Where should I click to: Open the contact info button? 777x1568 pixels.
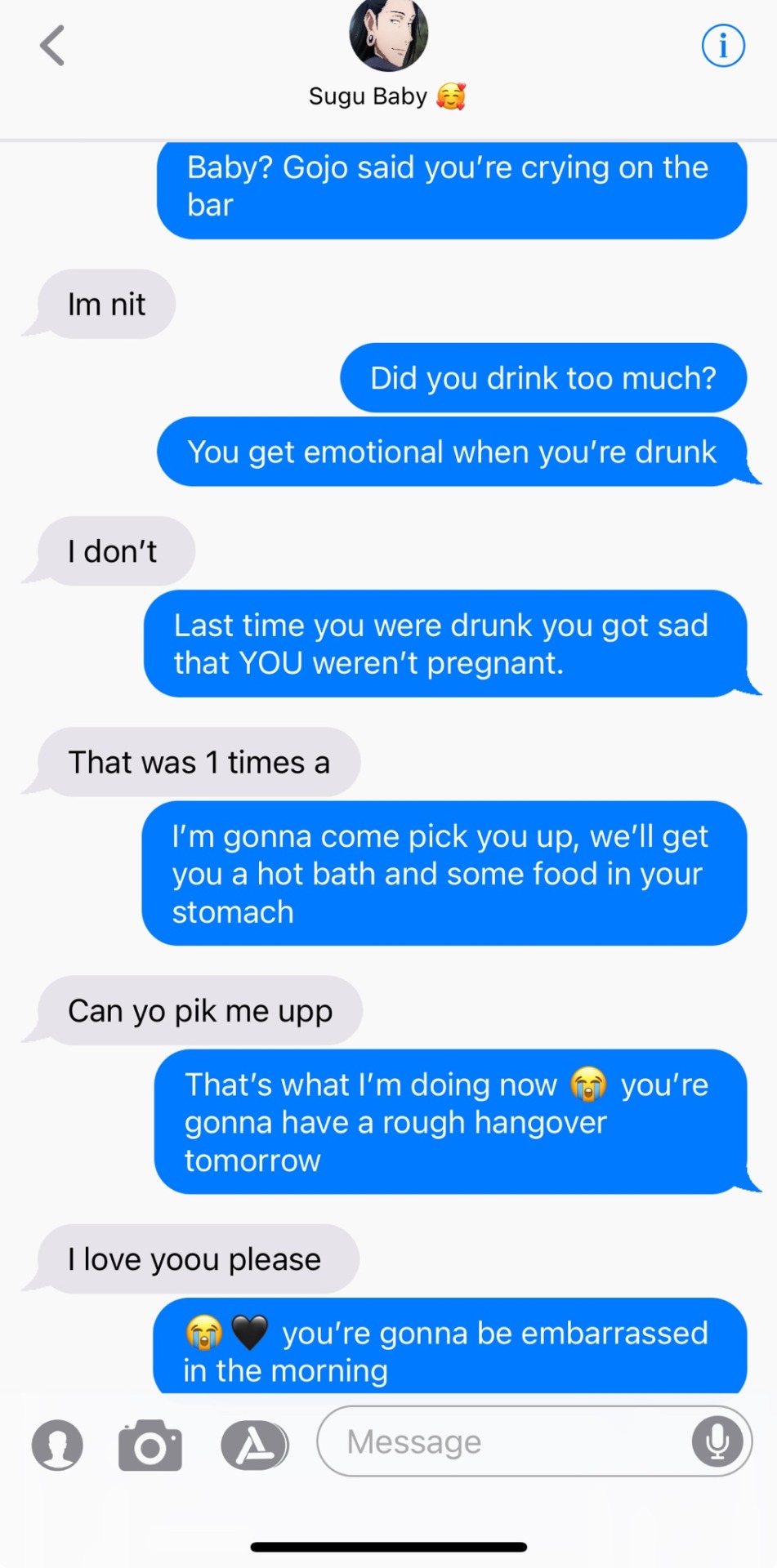point(722,45)
